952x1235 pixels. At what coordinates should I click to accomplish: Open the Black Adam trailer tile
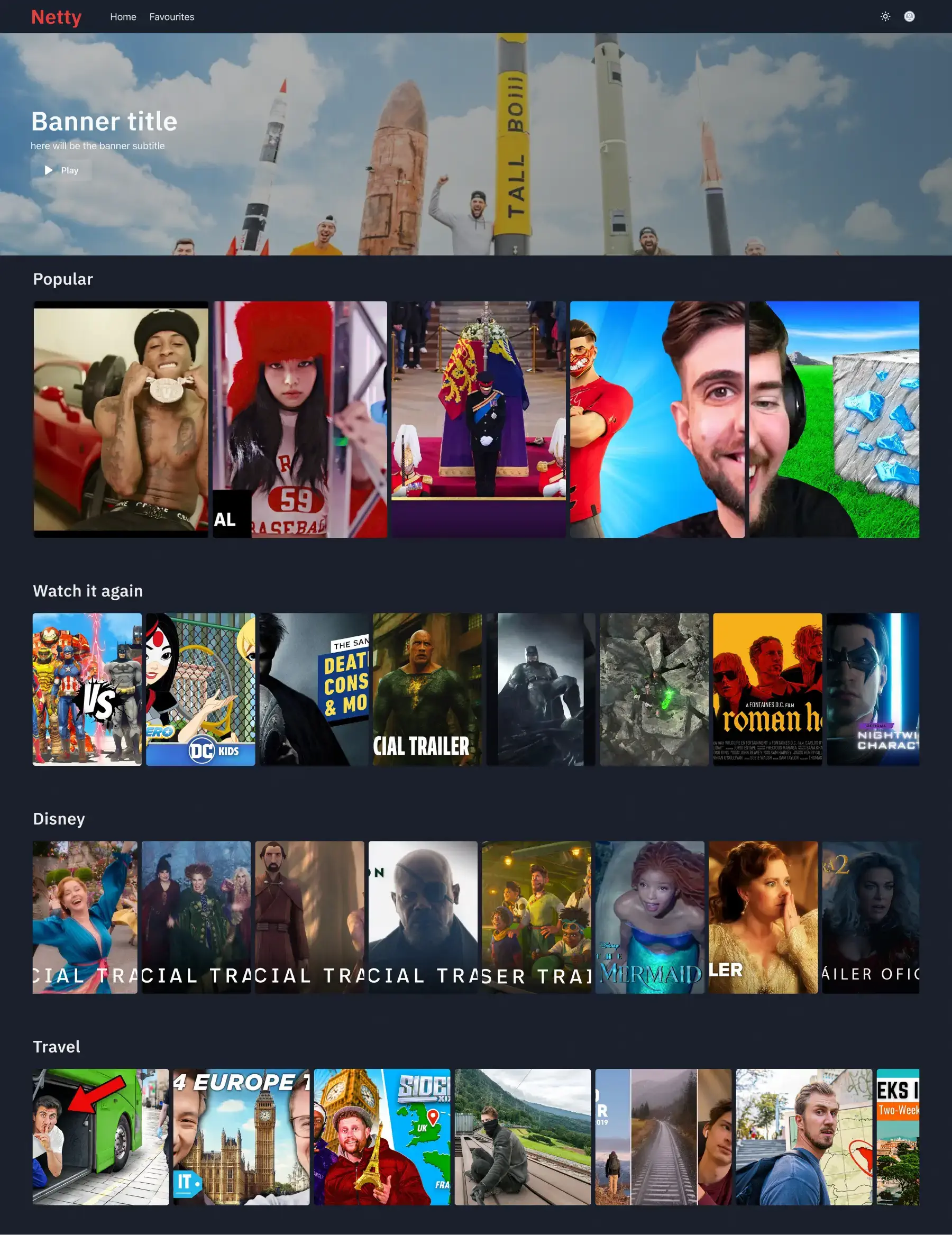(x=427, y=689)
